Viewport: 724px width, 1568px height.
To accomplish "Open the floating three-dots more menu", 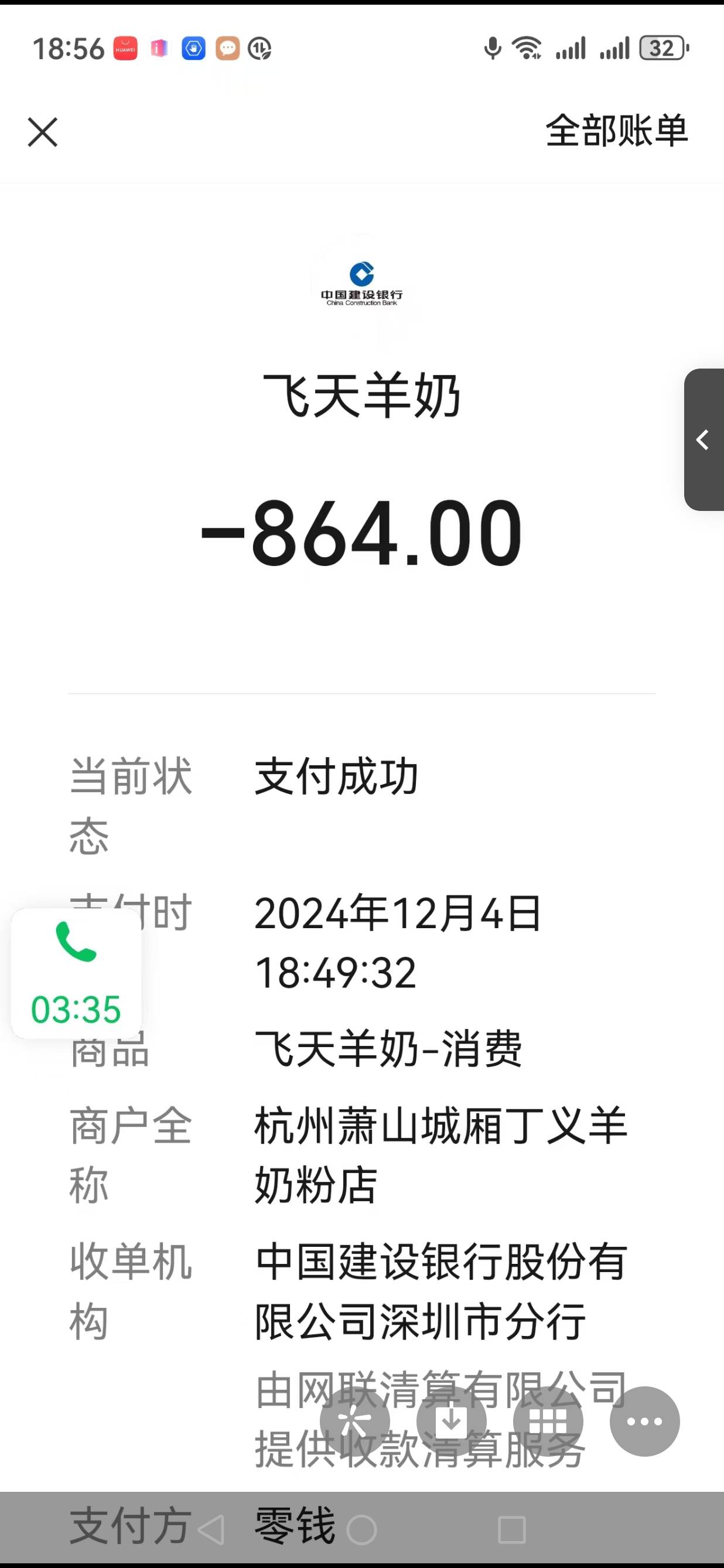I will [x=644, y=1422].
